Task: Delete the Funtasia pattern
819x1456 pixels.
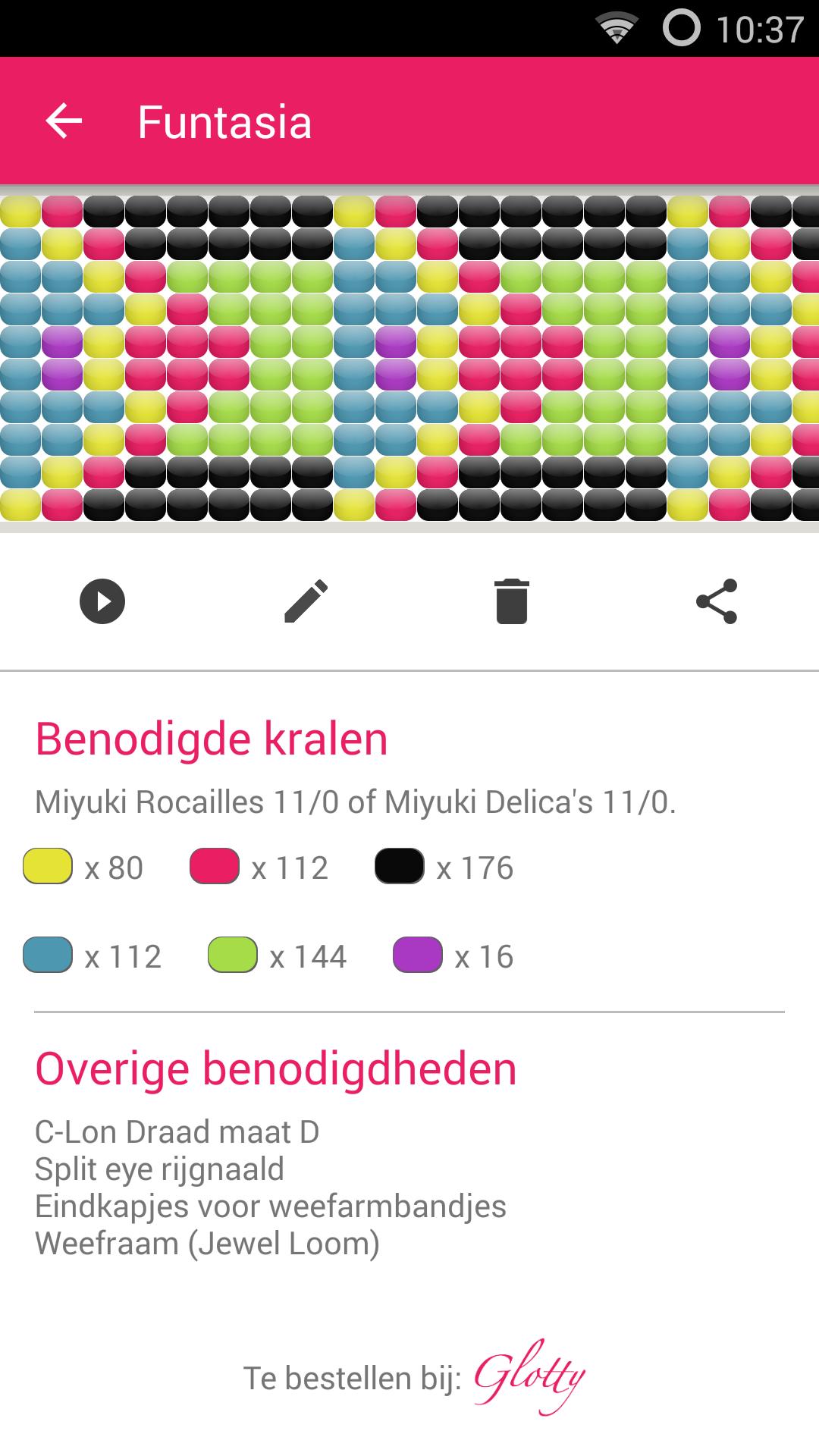Action: click(512, 601)
